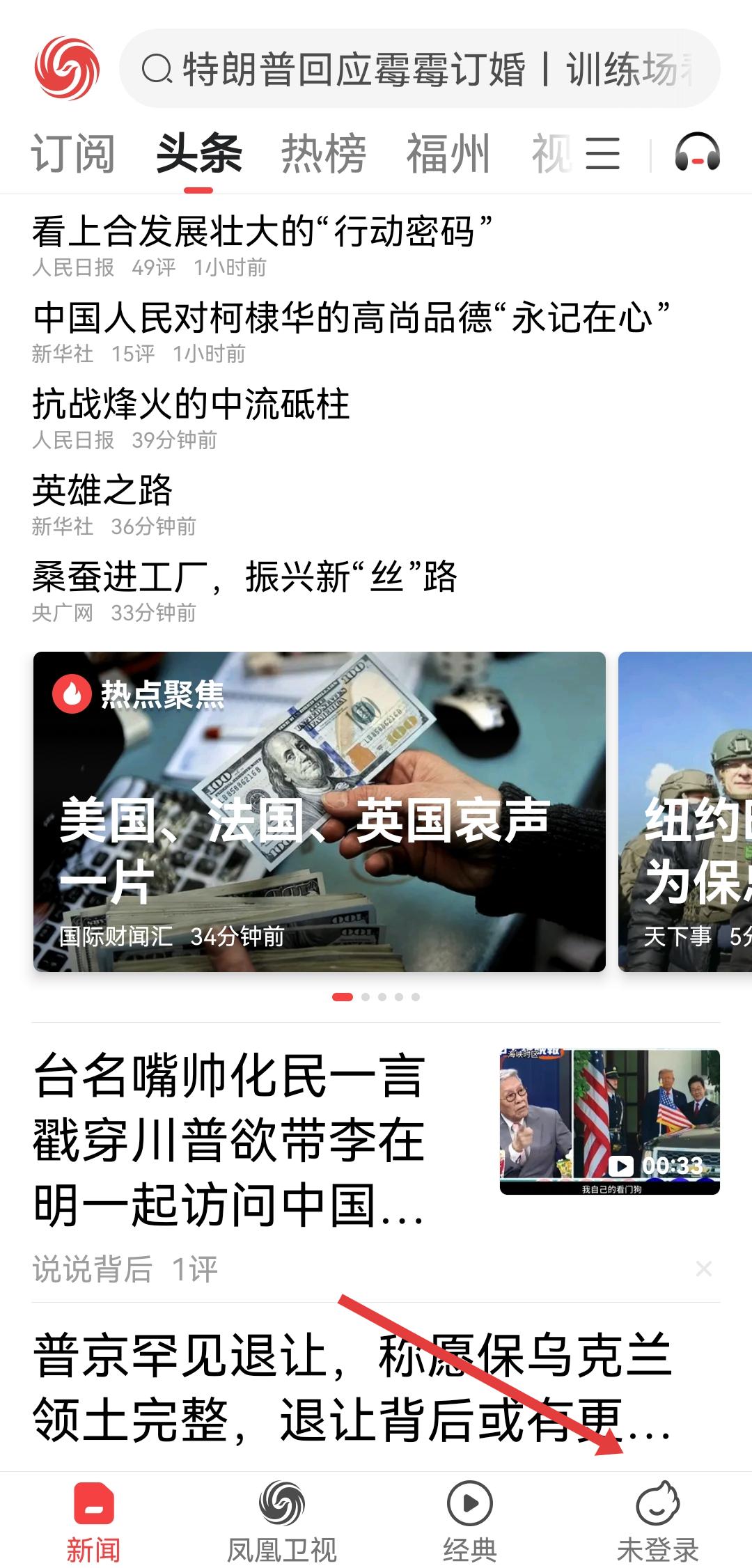
Task: Open the article 普京罕见退让，称愿保乌克兰领土完整
Action: (352, 1387)
